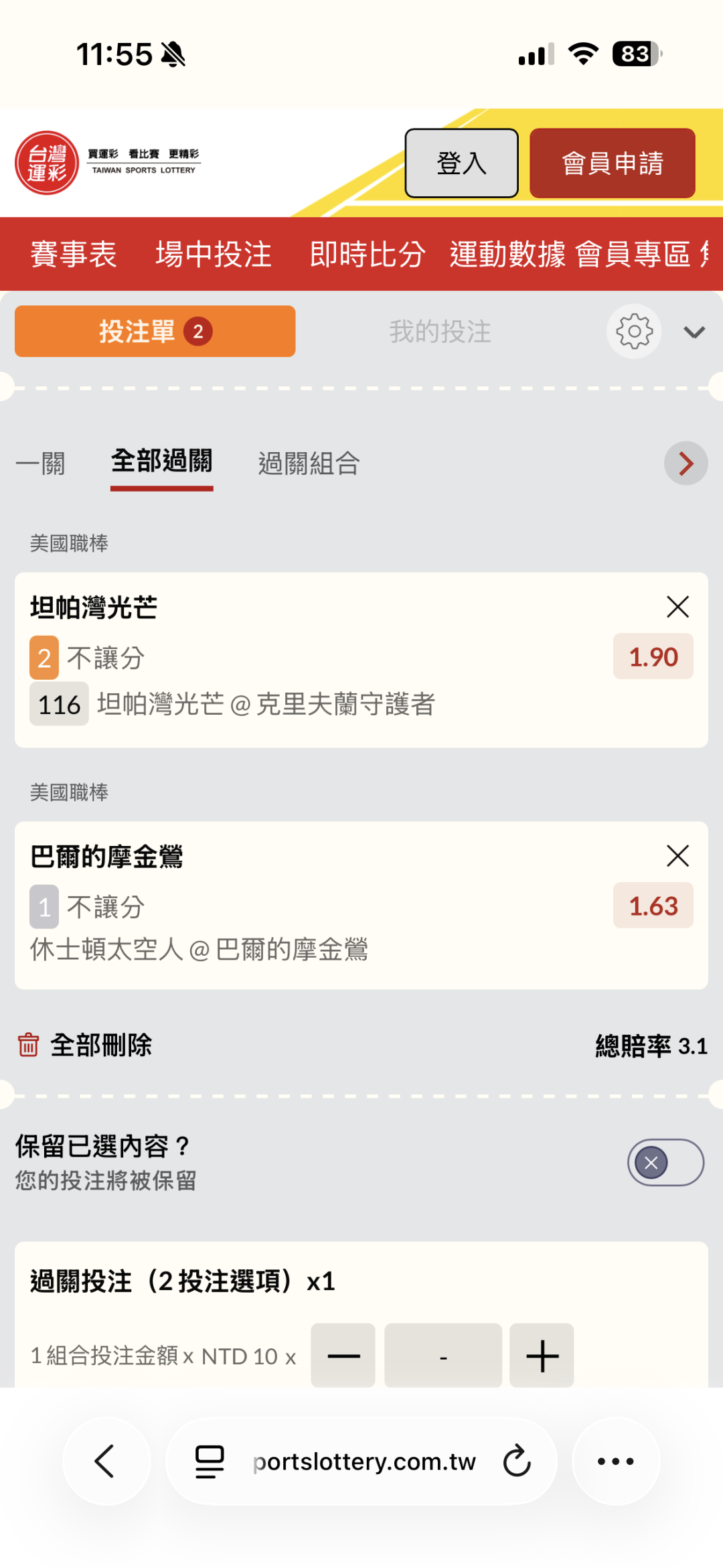This screenshot has height=1568, width=723.
Task: Remove 巴爾的摩金鶯 selection from slip
Action: pyautogui.click(x=677, y=855)
